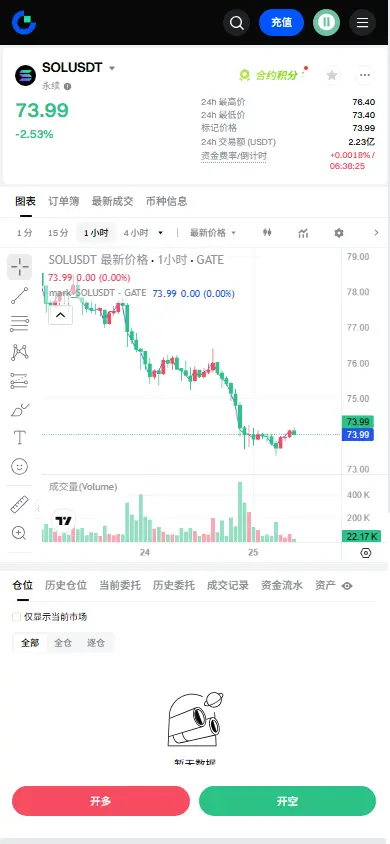This screenshot has width=390, height=844.
Task: Select the text annotation tool
Action: [x=19, y=438]
